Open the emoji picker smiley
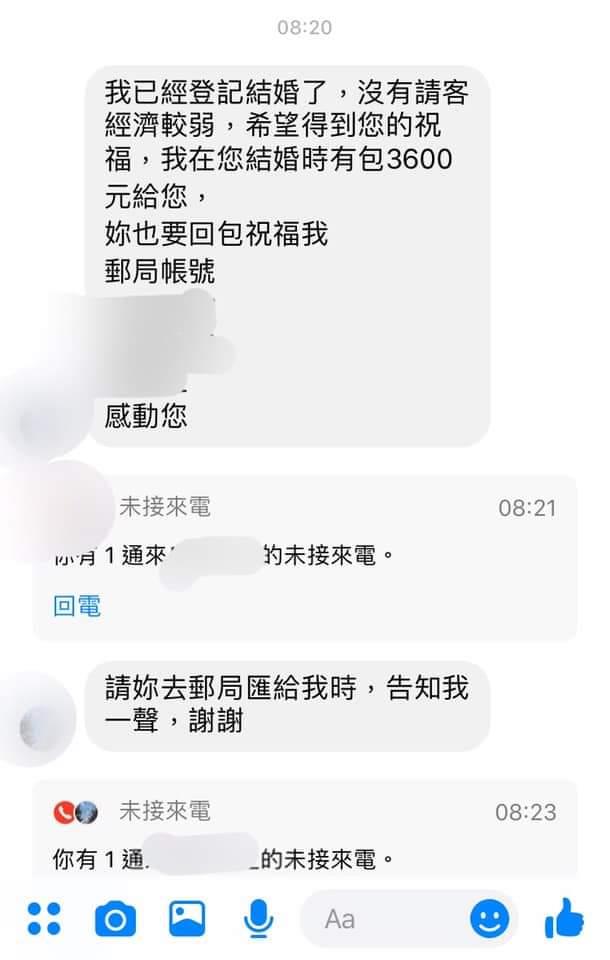 point(489,918)
